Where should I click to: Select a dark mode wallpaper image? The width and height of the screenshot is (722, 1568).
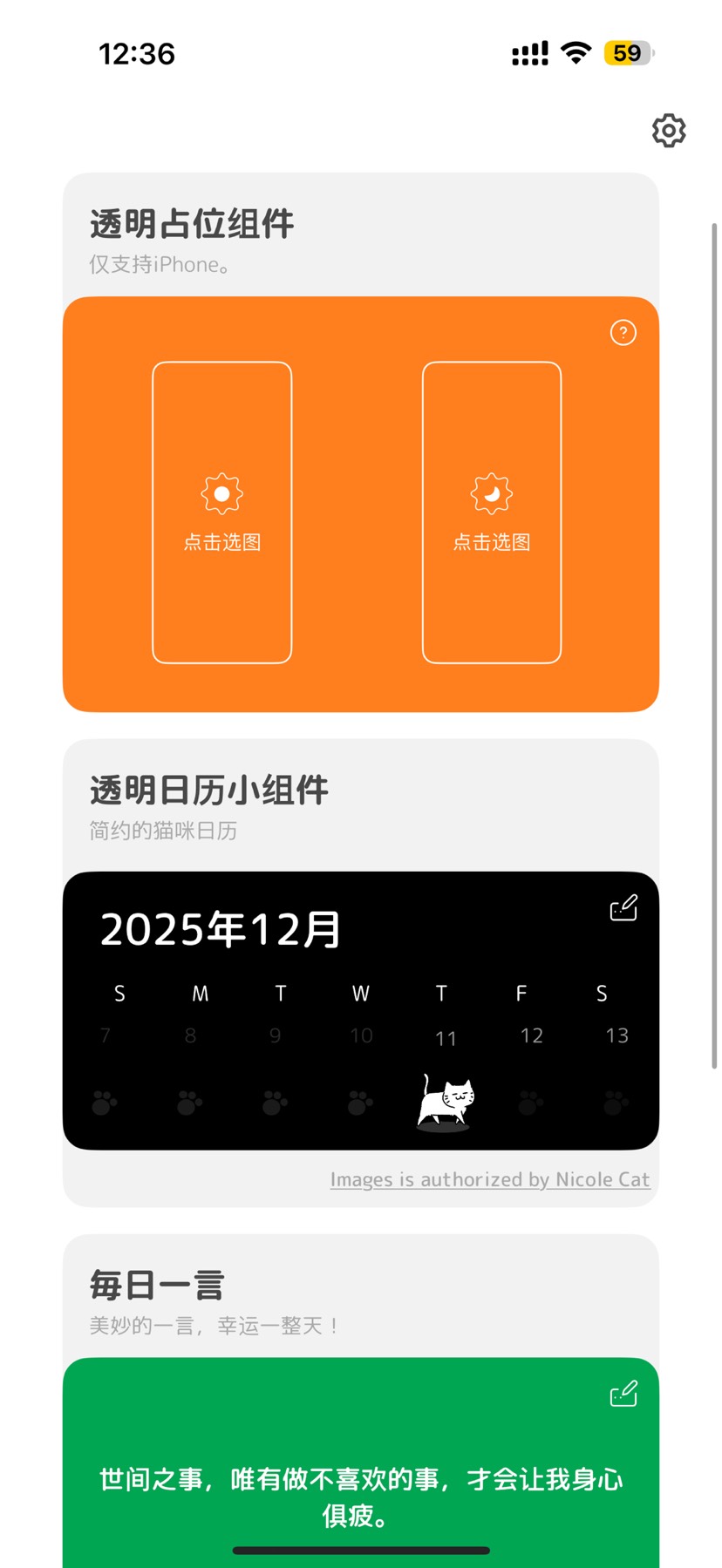[492, 512]
